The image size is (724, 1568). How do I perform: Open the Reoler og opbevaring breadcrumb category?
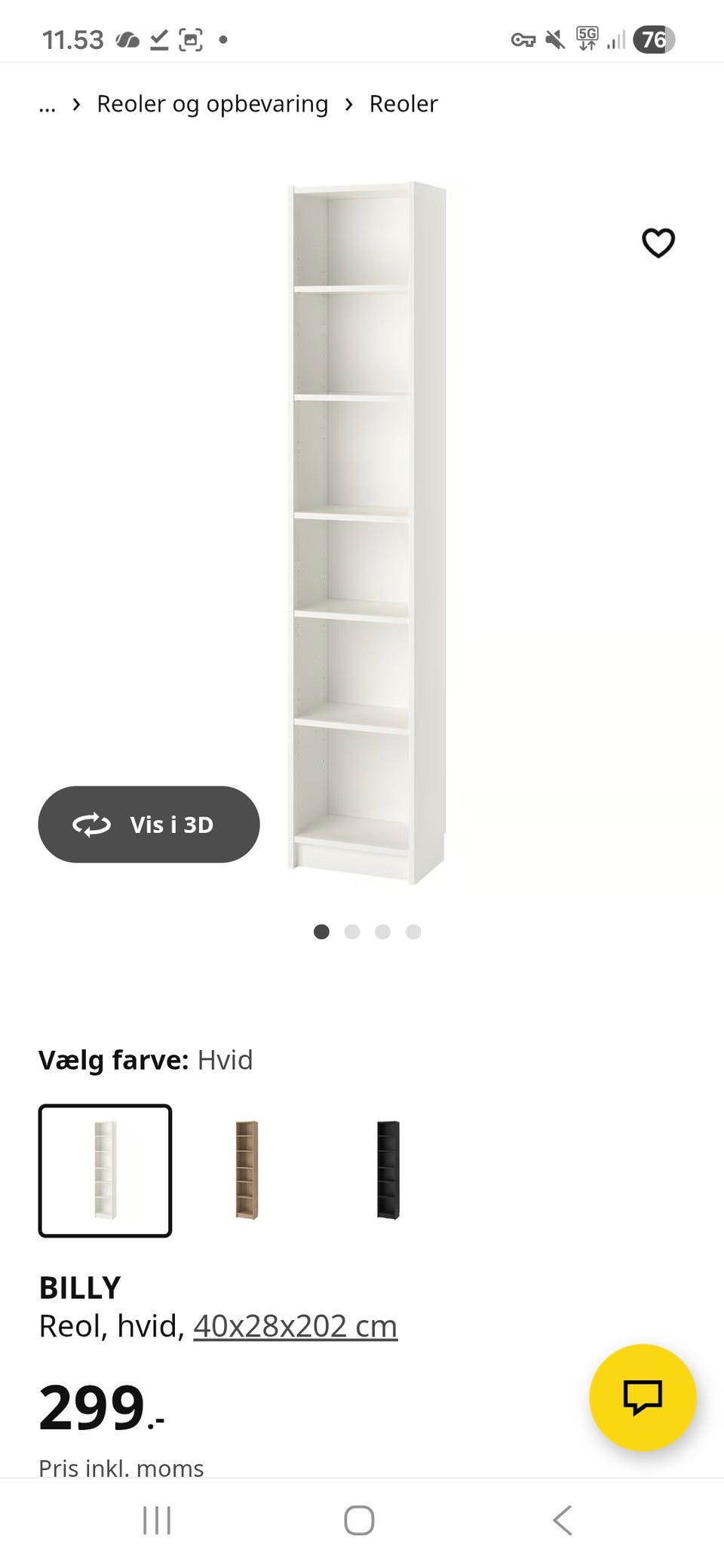(x=211, y=104)
